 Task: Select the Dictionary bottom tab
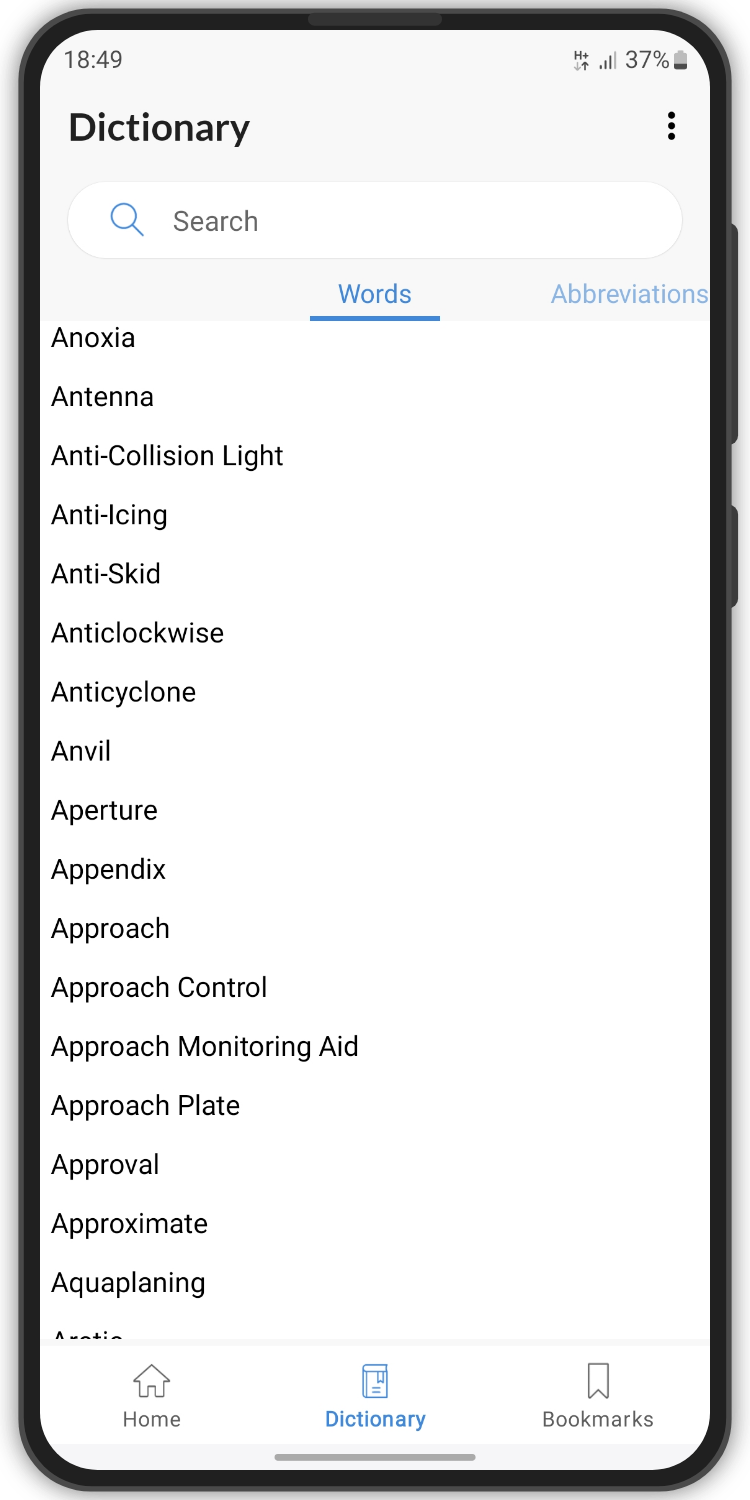pos(375,1396)
